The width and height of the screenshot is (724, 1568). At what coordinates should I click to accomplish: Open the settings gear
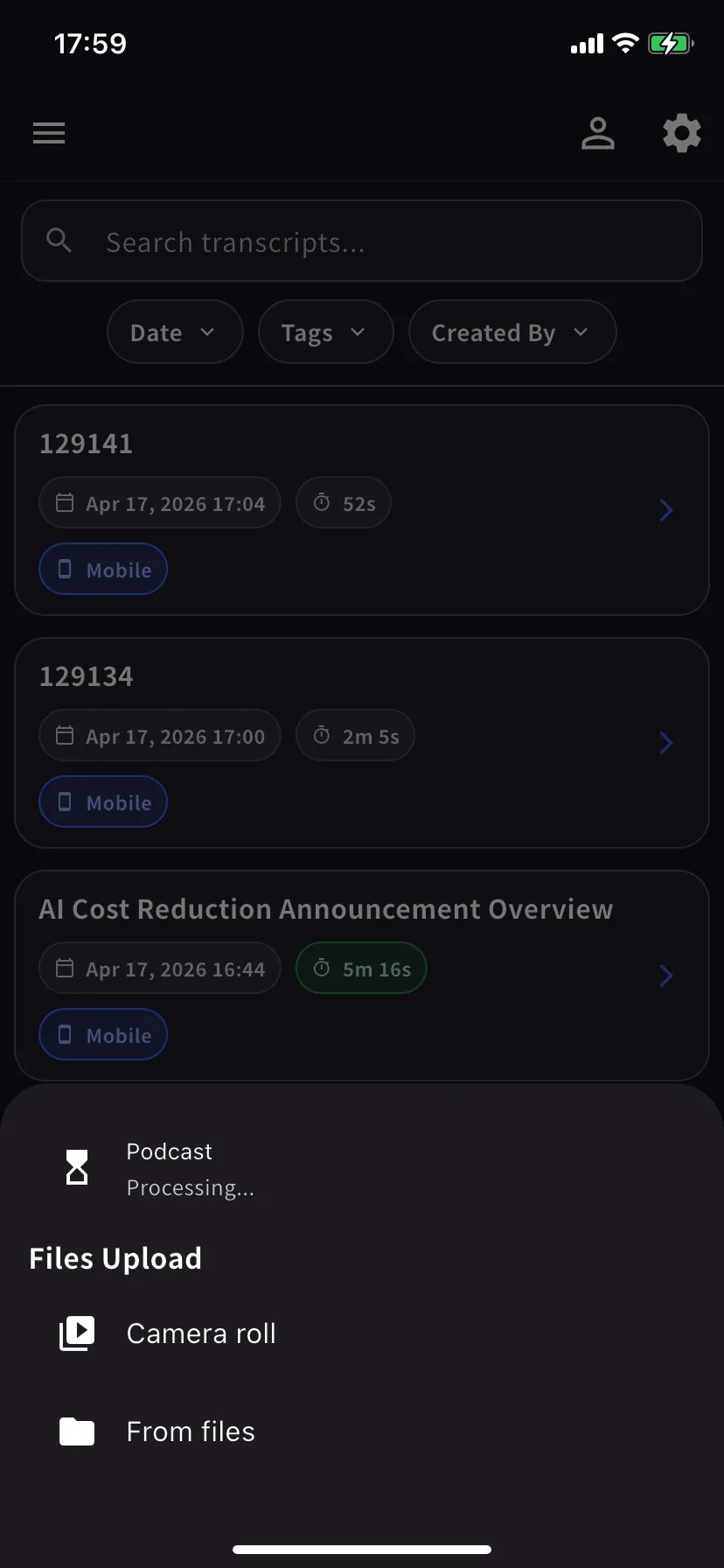pos(681,134)
